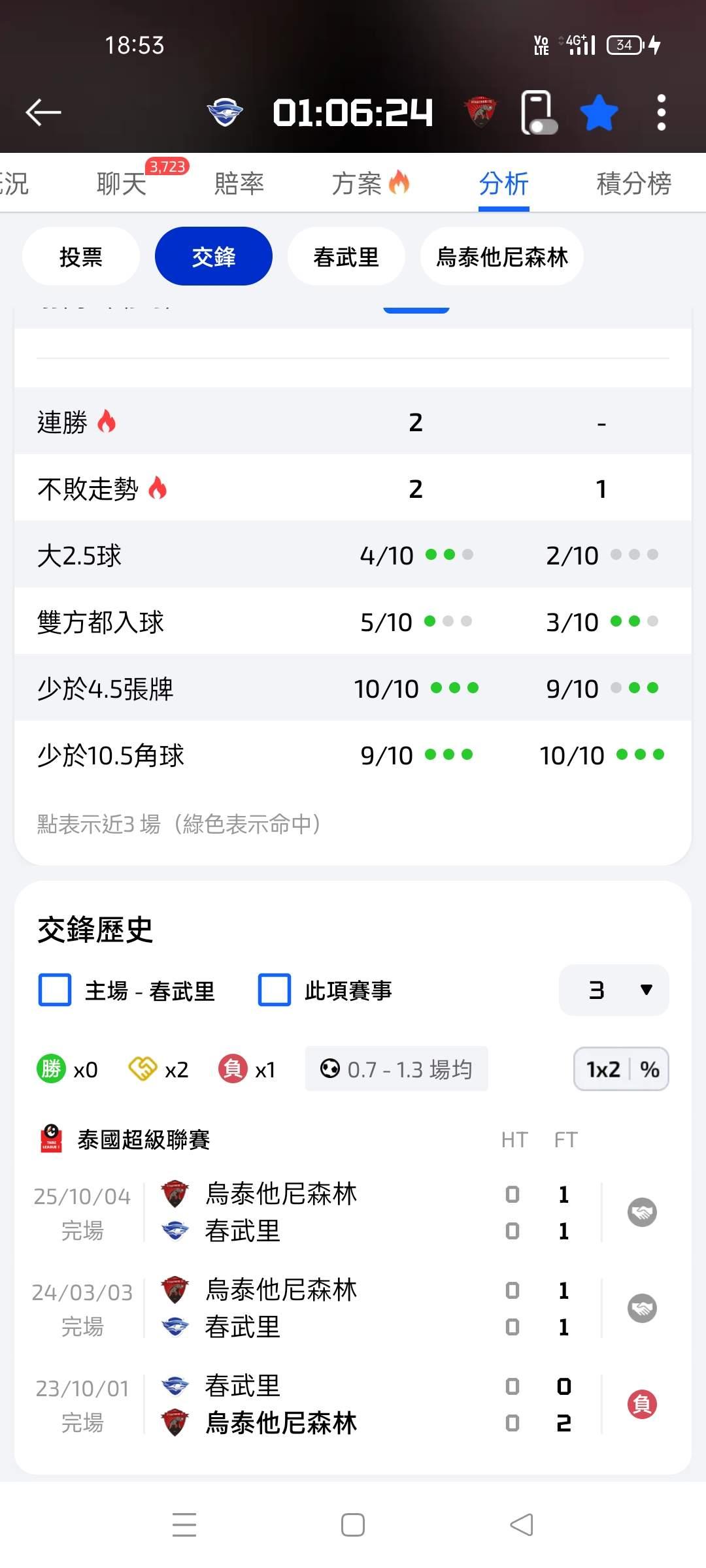The image size is (706, 1568).
Task: Check the 主場 - 春武里 checkbox
Action: [x=55, y=990]
